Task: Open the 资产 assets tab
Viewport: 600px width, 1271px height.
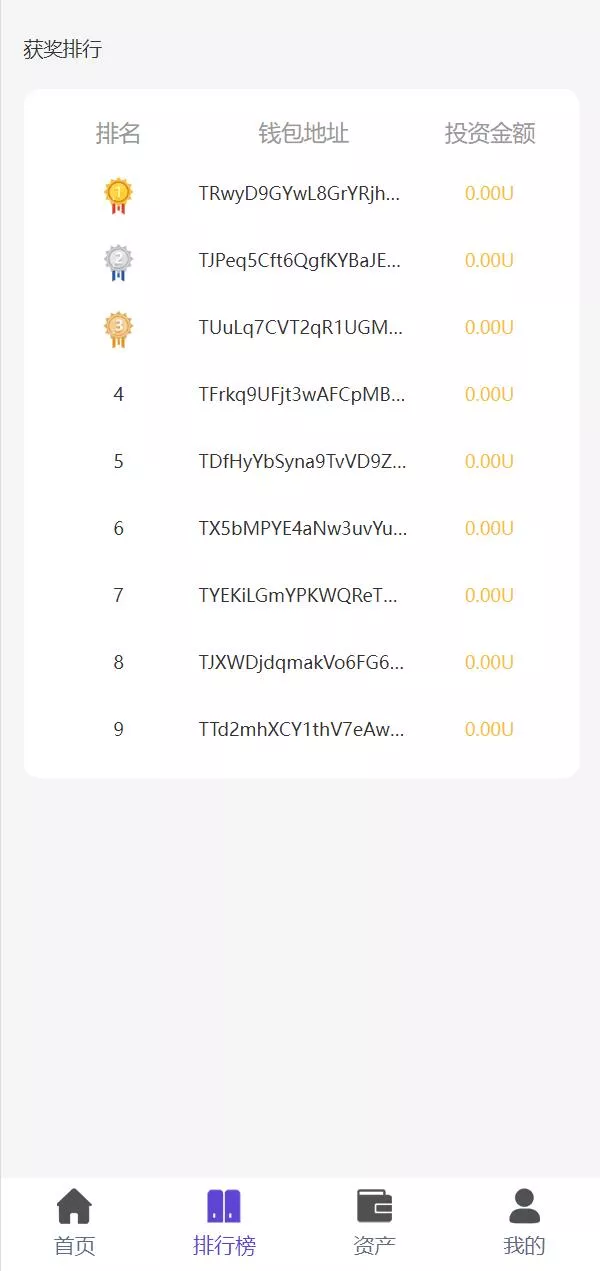Action: pyautogui.click(x=374, y=1222)
